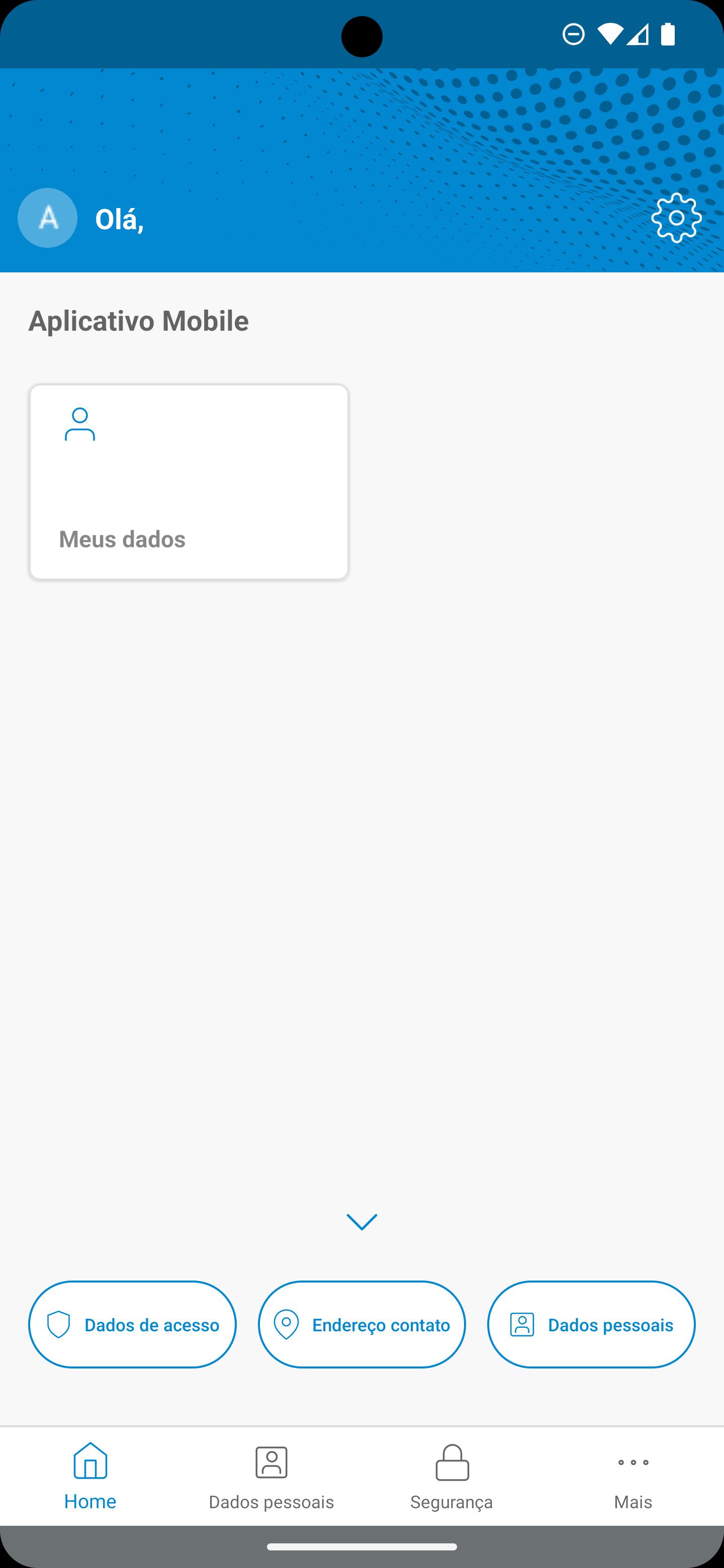Tap the profile avatar with letter A
The width and height of the screenshot is (724, 1568).
[47, 218]
